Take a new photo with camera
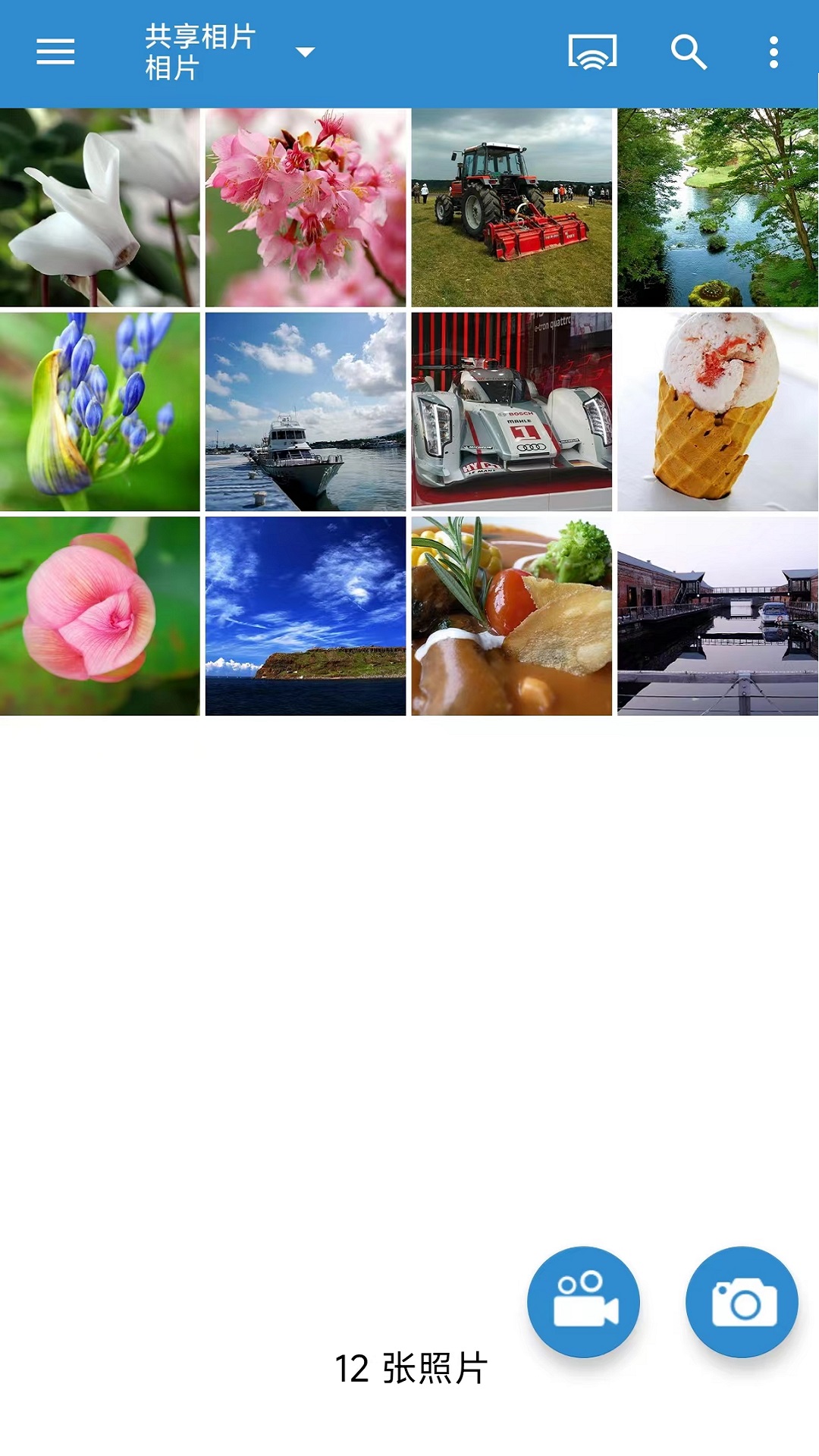Screen dimensions: 819x1456 [x=742, y=1301]
